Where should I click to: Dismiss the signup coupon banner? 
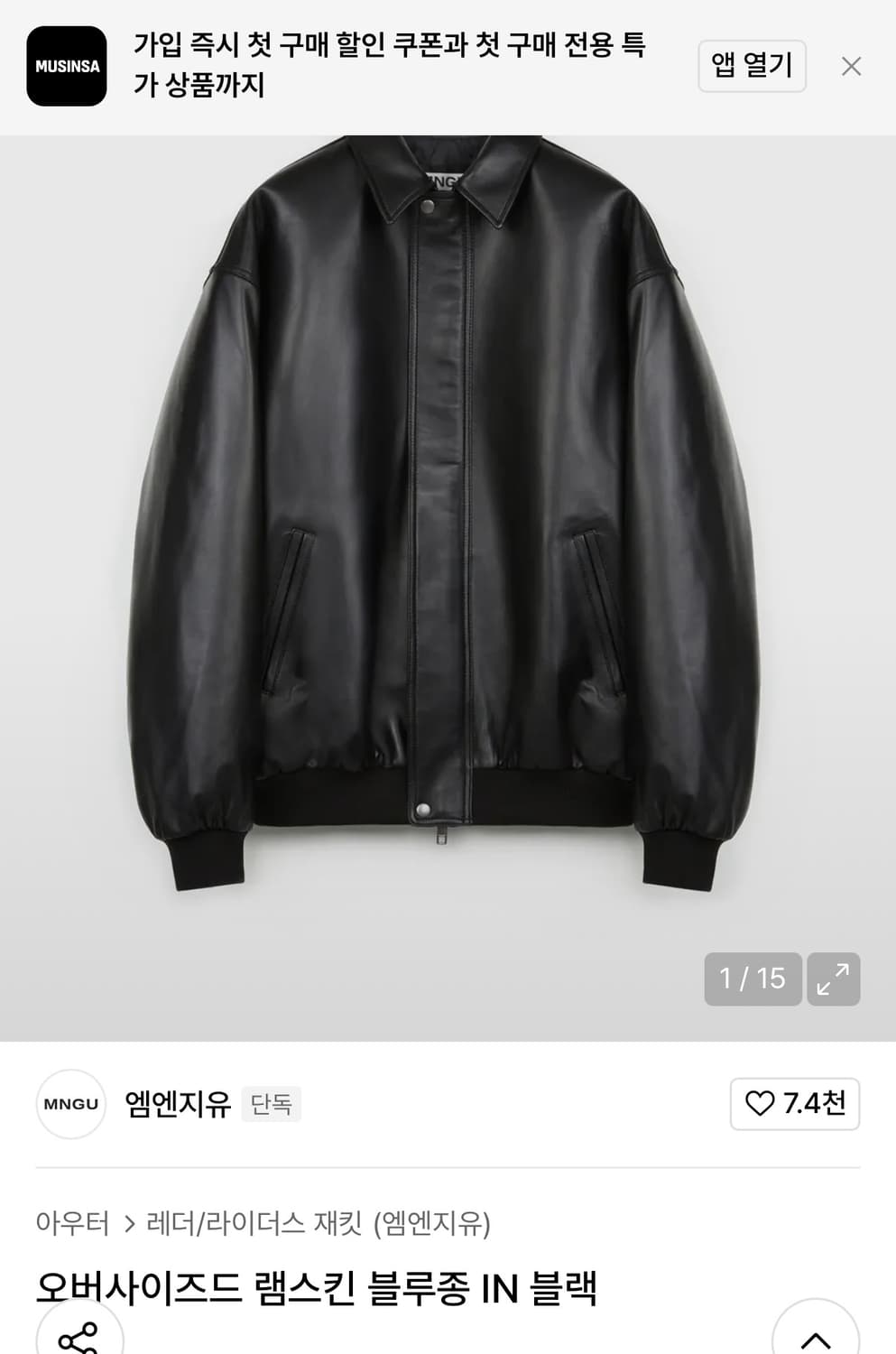(851, 65)
